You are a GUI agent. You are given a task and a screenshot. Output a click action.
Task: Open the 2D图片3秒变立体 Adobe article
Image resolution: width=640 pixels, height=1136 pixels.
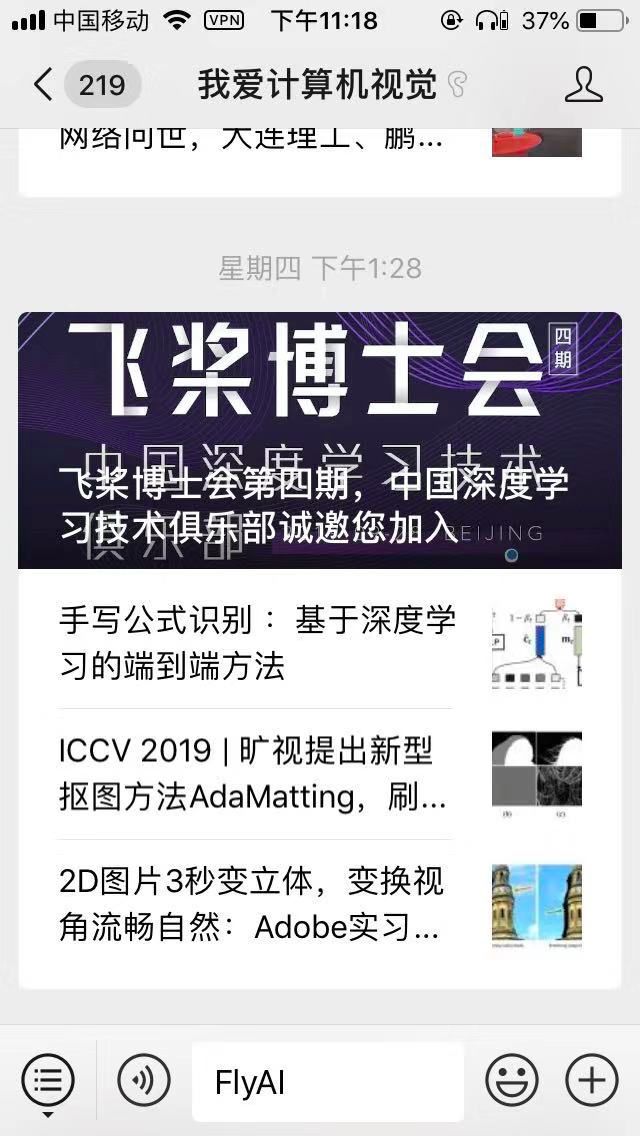[x=320, y=906]
